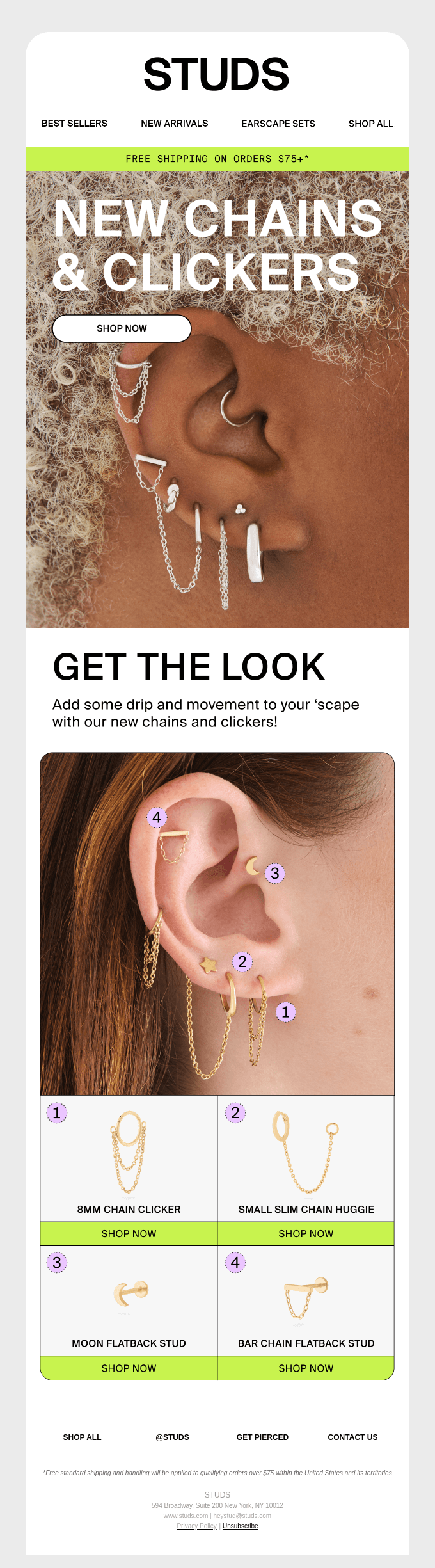Tap the free shipping banner

(217, 159)
